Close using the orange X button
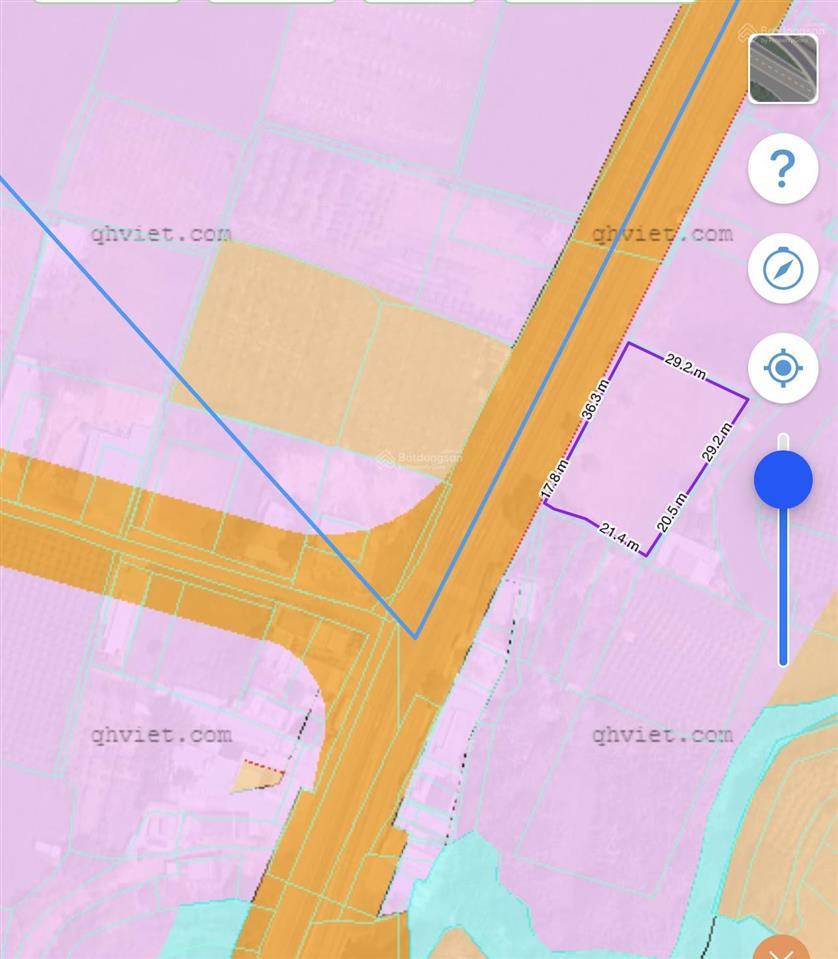The height and width of the screenshot is (959, 838). (781, 948)
